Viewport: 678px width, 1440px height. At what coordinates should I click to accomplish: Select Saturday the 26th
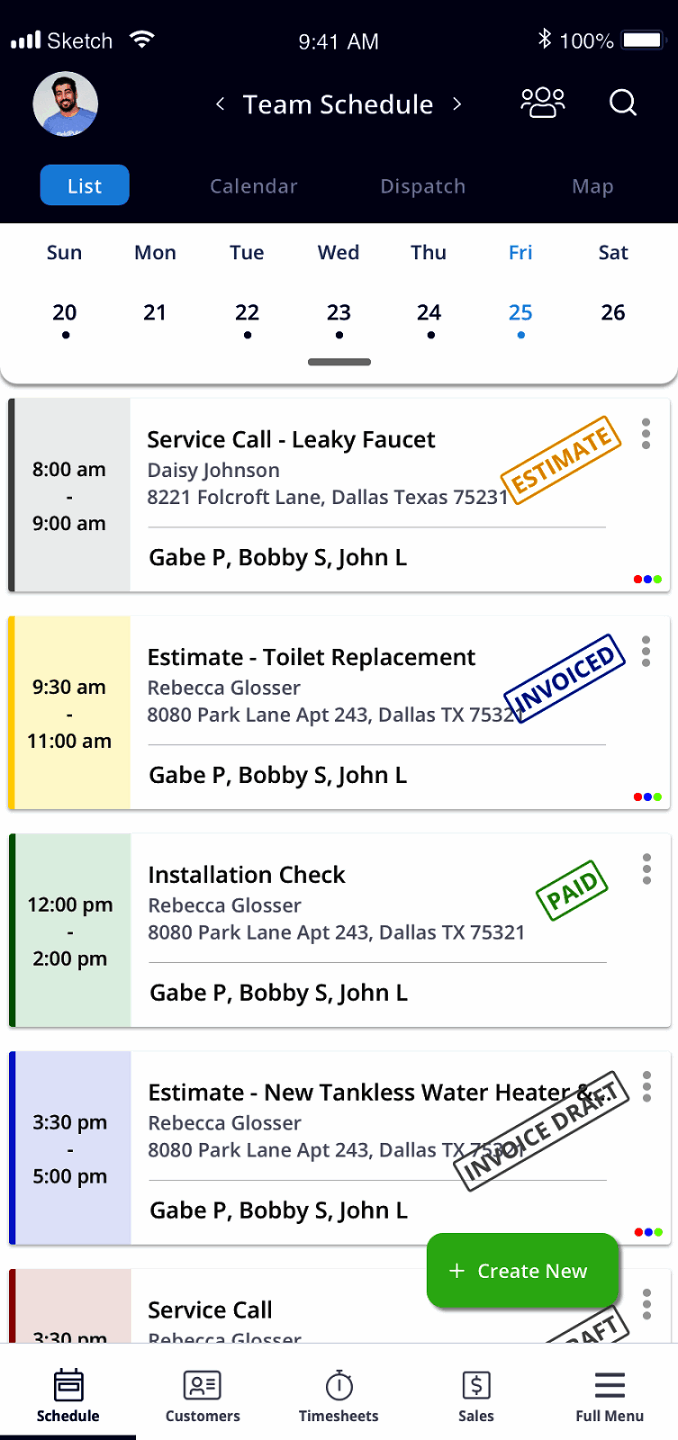pyautogui.click(x=613, y=313)
